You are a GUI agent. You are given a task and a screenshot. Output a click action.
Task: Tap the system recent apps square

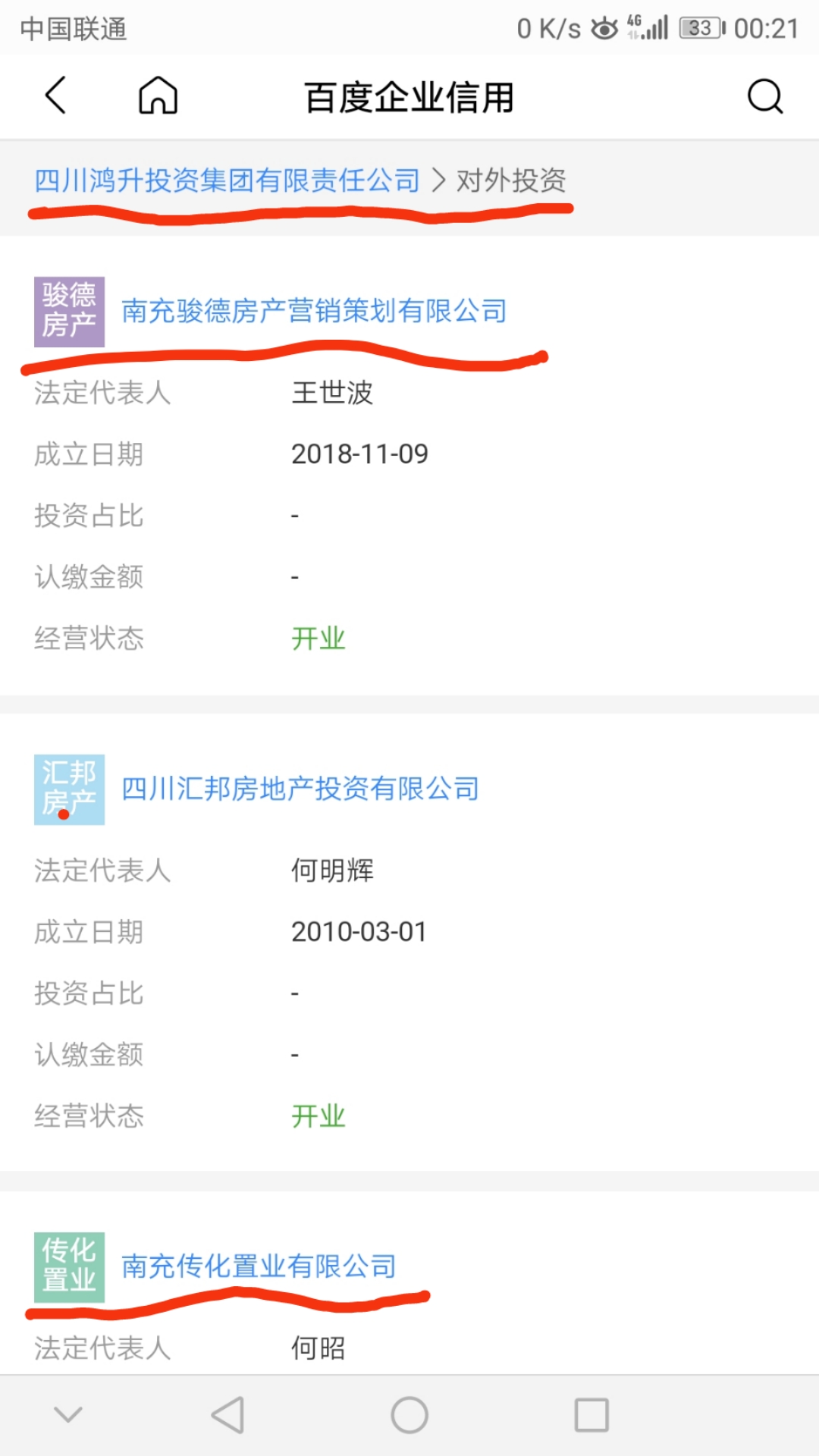[591, 1415]
